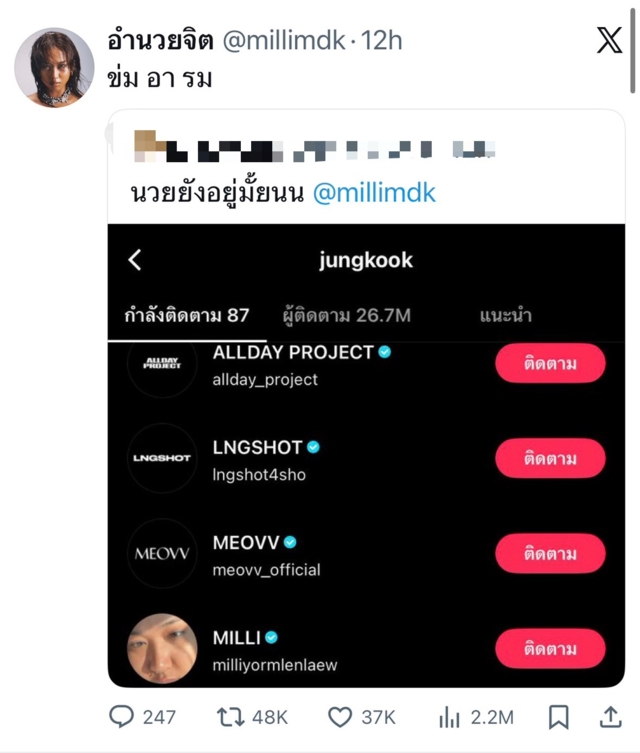The height and width of the screenshot is (753, 640).
Task: Open the profile picture of อำนวยจิต
Action: coord(54,68)
